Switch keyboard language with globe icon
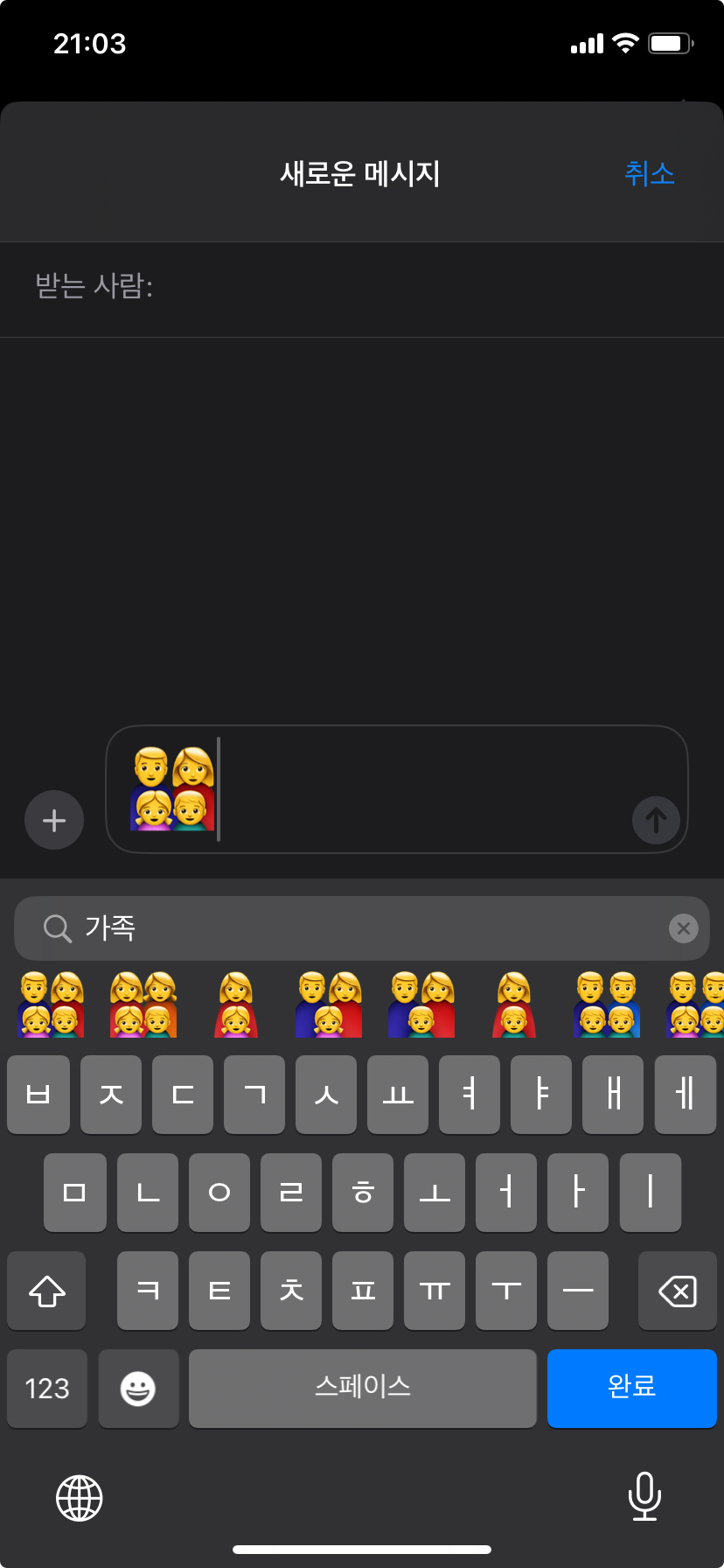The width and height of the screenshot is (724, 1568). [80, 1497]
